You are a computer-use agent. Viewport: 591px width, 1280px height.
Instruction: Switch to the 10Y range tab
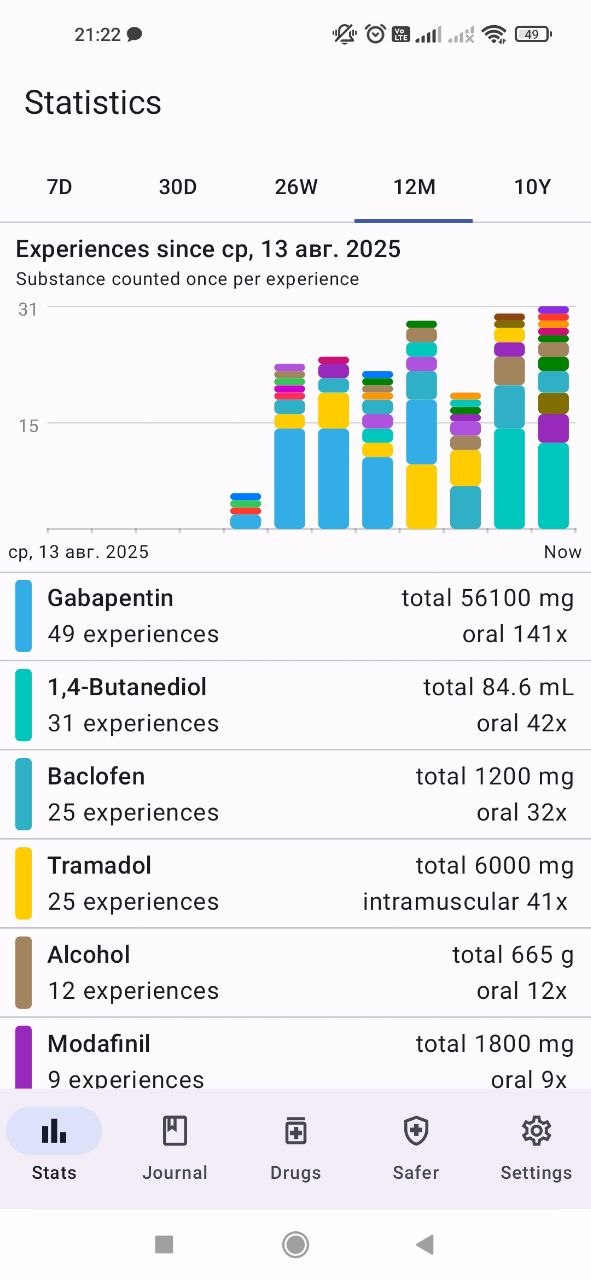532,187
